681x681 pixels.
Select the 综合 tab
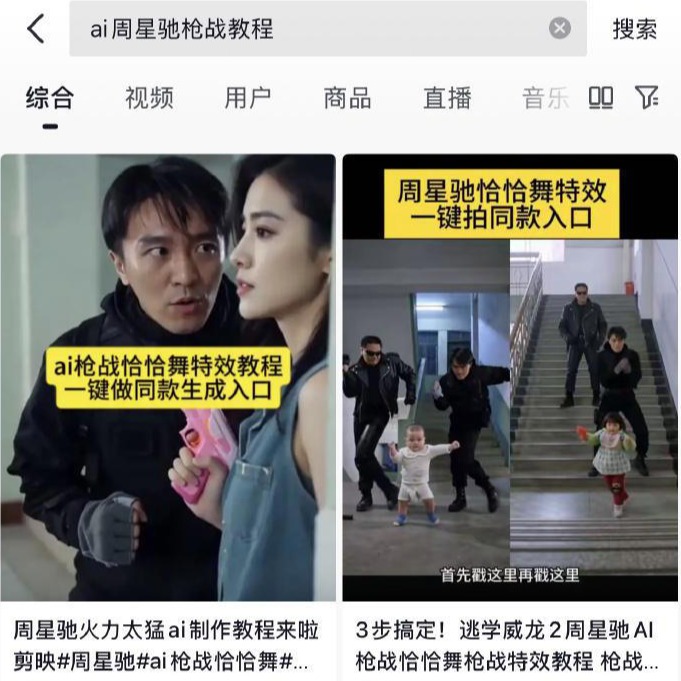point(50,98)
